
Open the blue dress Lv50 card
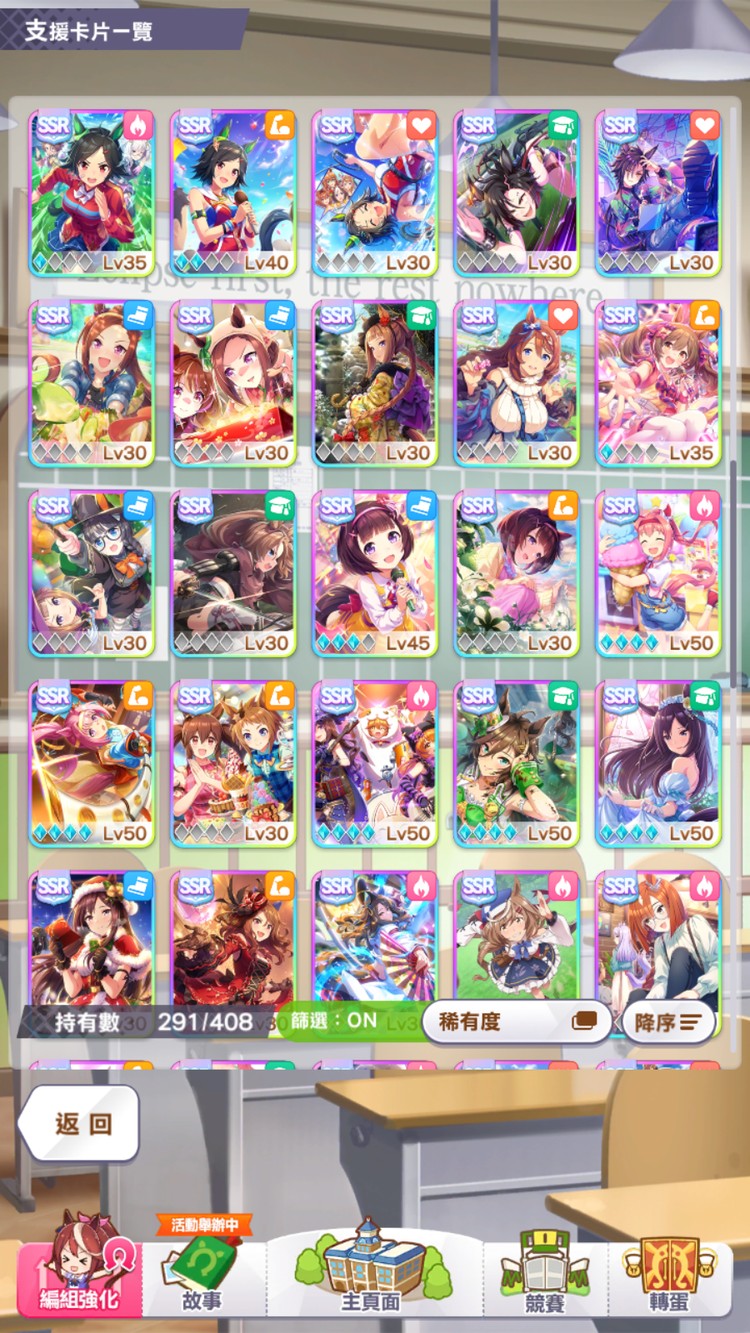click(657, 763)
